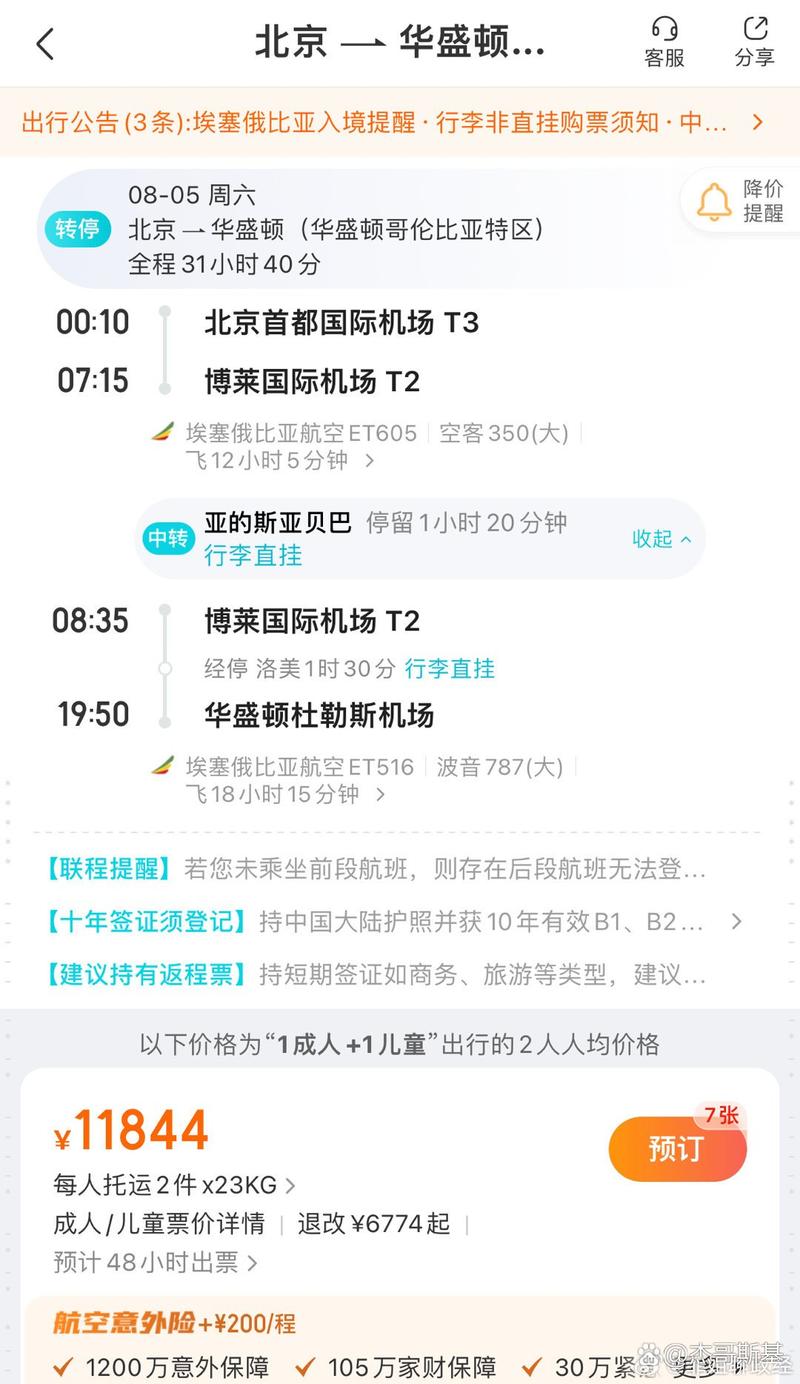Open the 客服 customer service panel
The image size is (800, 1384).
point(663,43)
